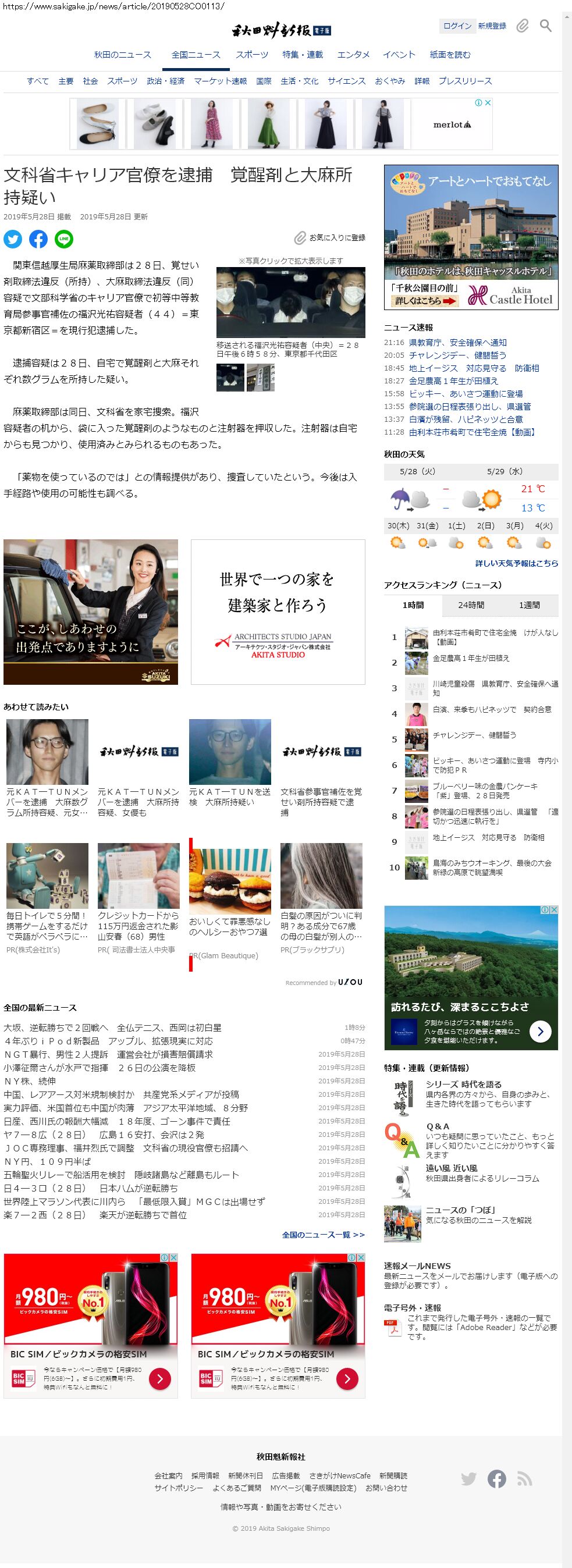Open the search magnifier icon
572x1568 pixels.
546,26
